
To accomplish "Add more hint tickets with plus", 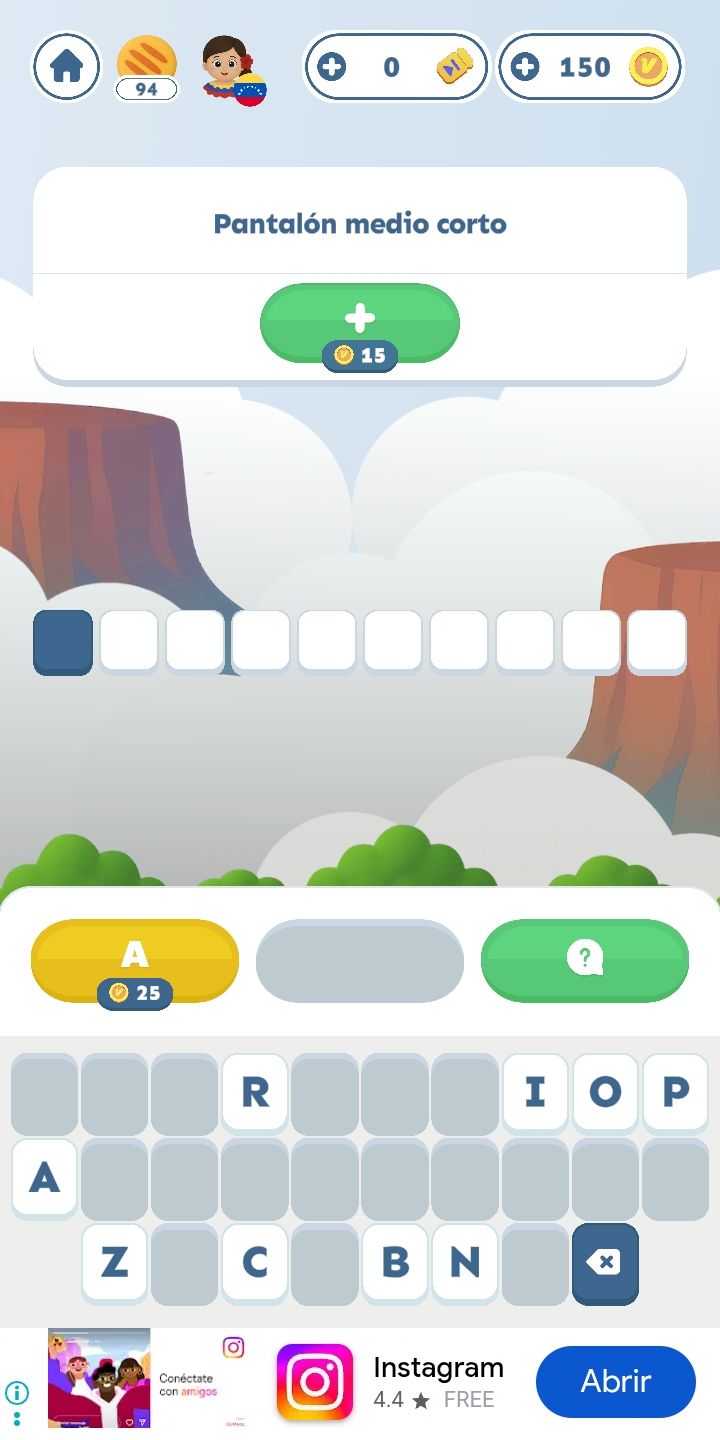I will (x=331, y=67).
